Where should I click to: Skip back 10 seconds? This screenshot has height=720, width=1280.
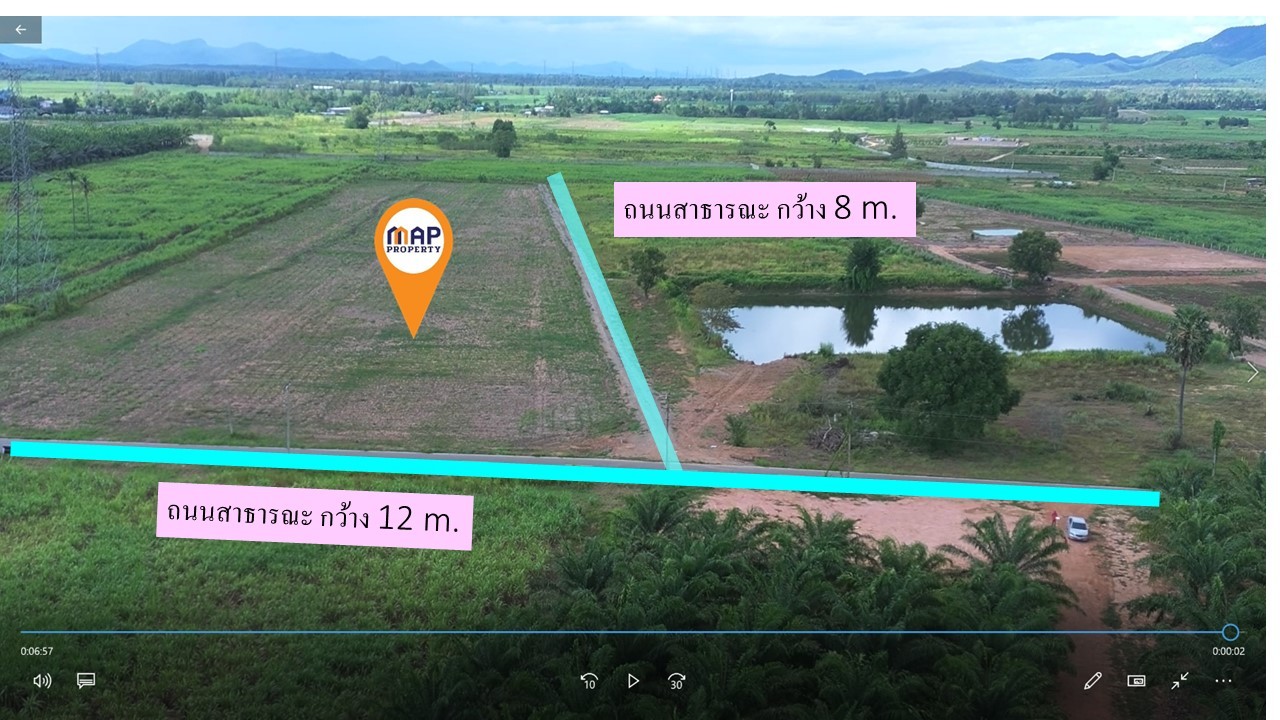tap(589, 681)
